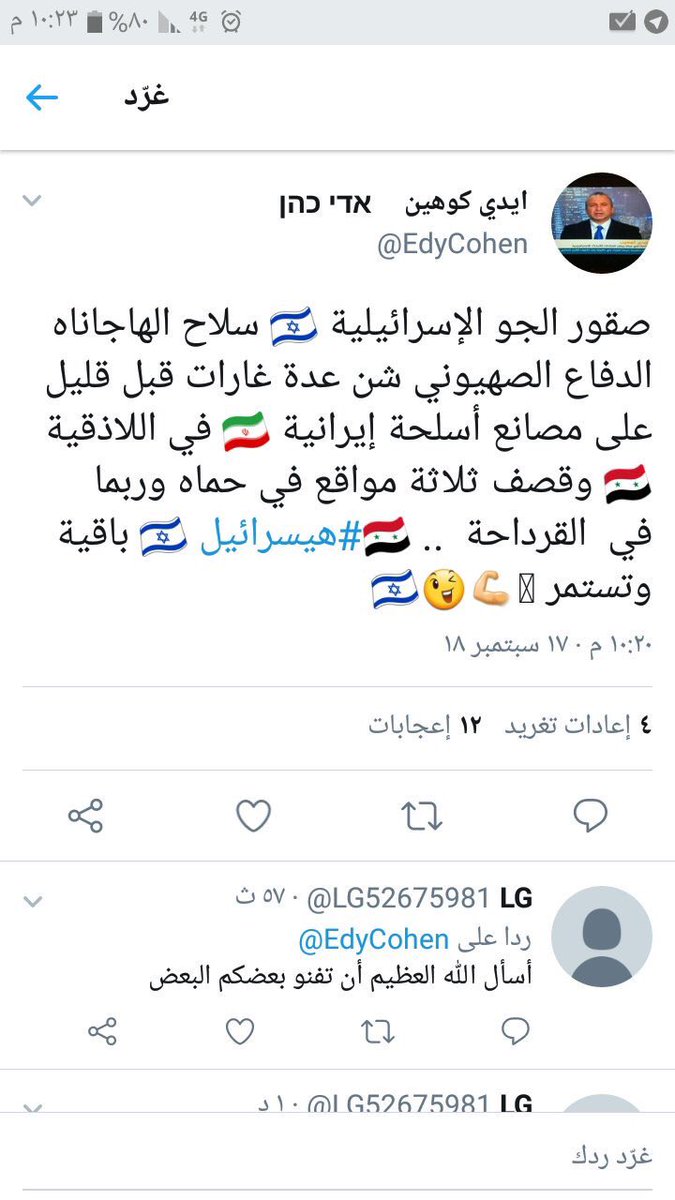
Task: Type your reply in the غرّد ردك field
Action: (400, 1156)
